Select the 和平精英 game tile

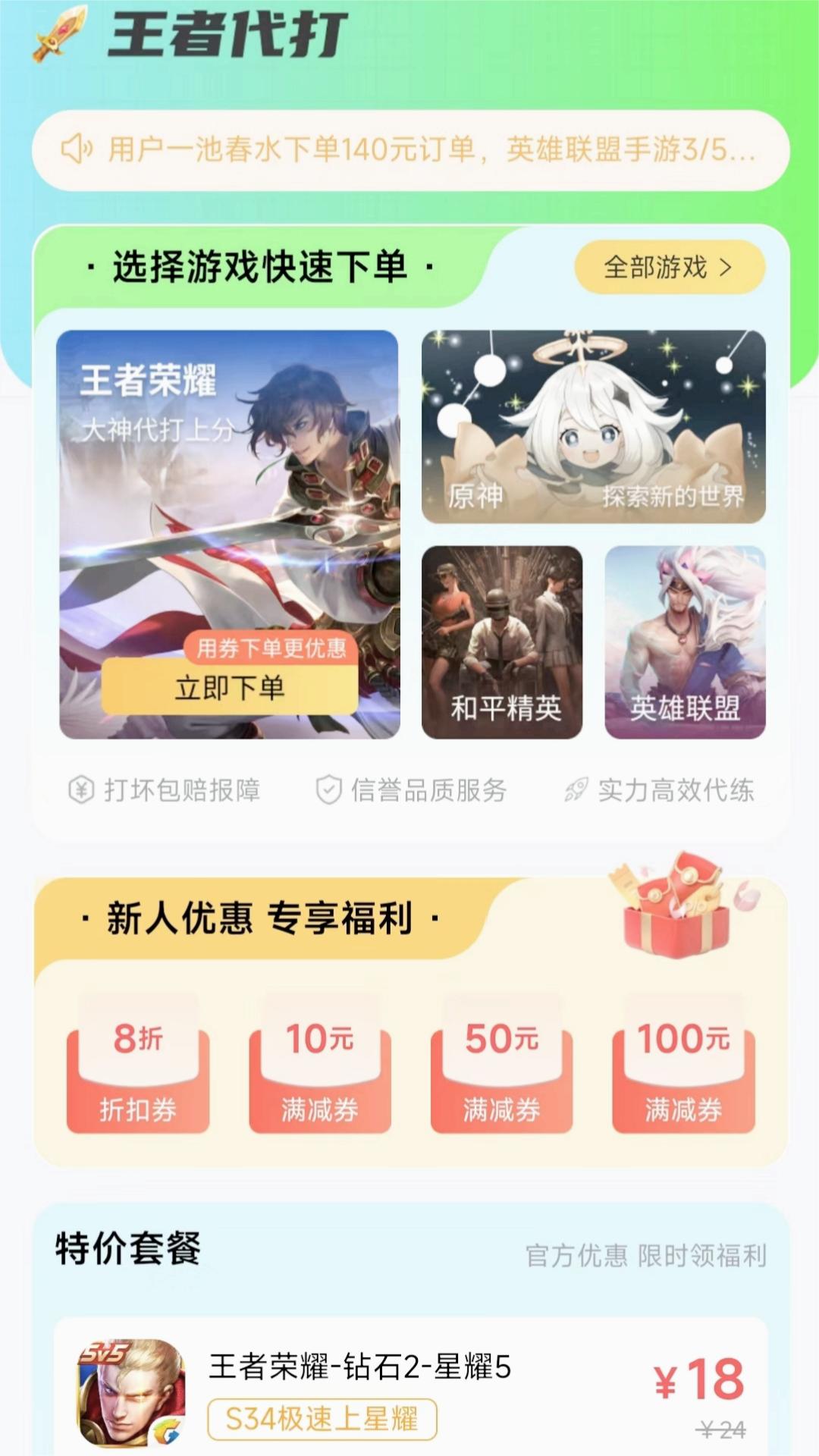502,642
